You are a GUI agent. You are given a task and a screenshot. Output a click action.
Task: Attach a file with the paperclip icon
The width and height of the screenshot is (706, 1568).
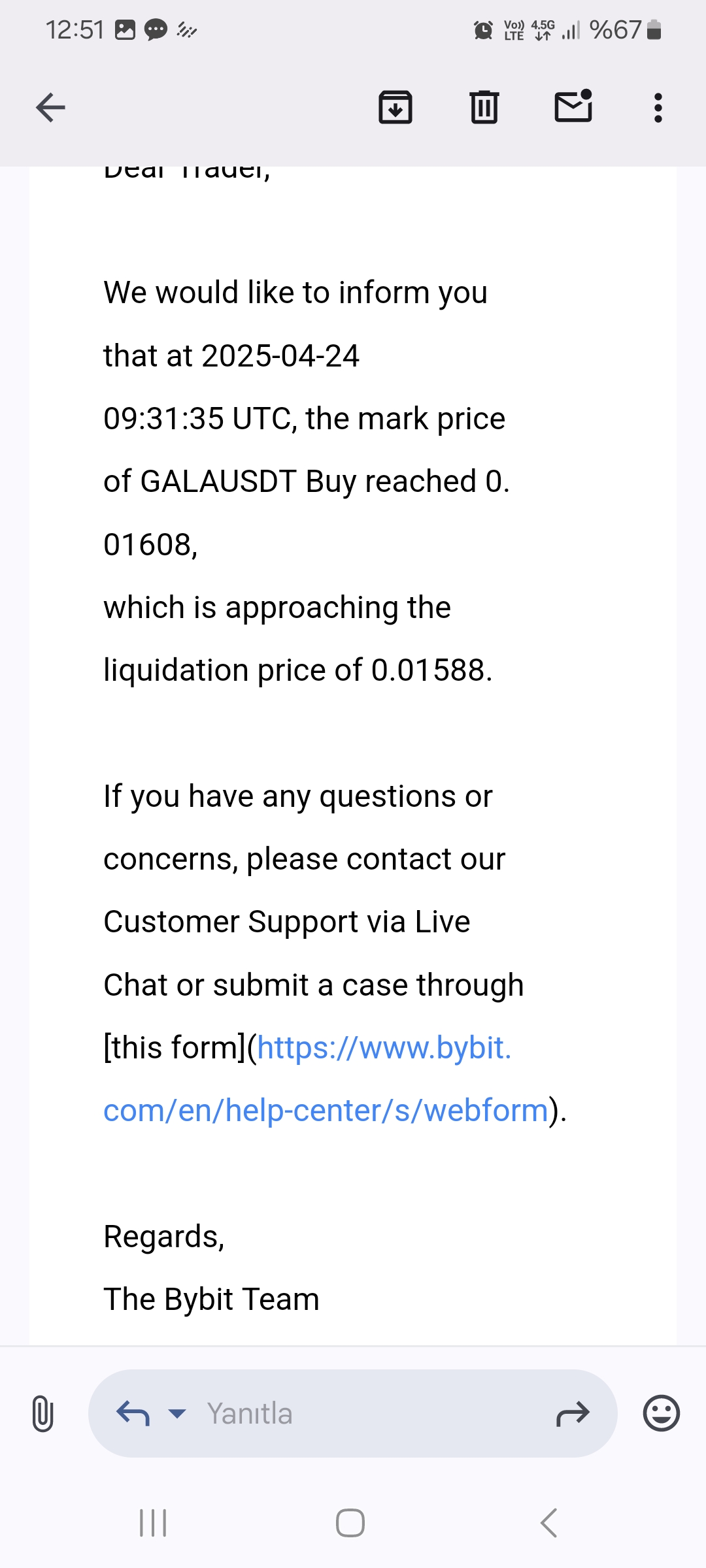click(x=42, y=1413)
